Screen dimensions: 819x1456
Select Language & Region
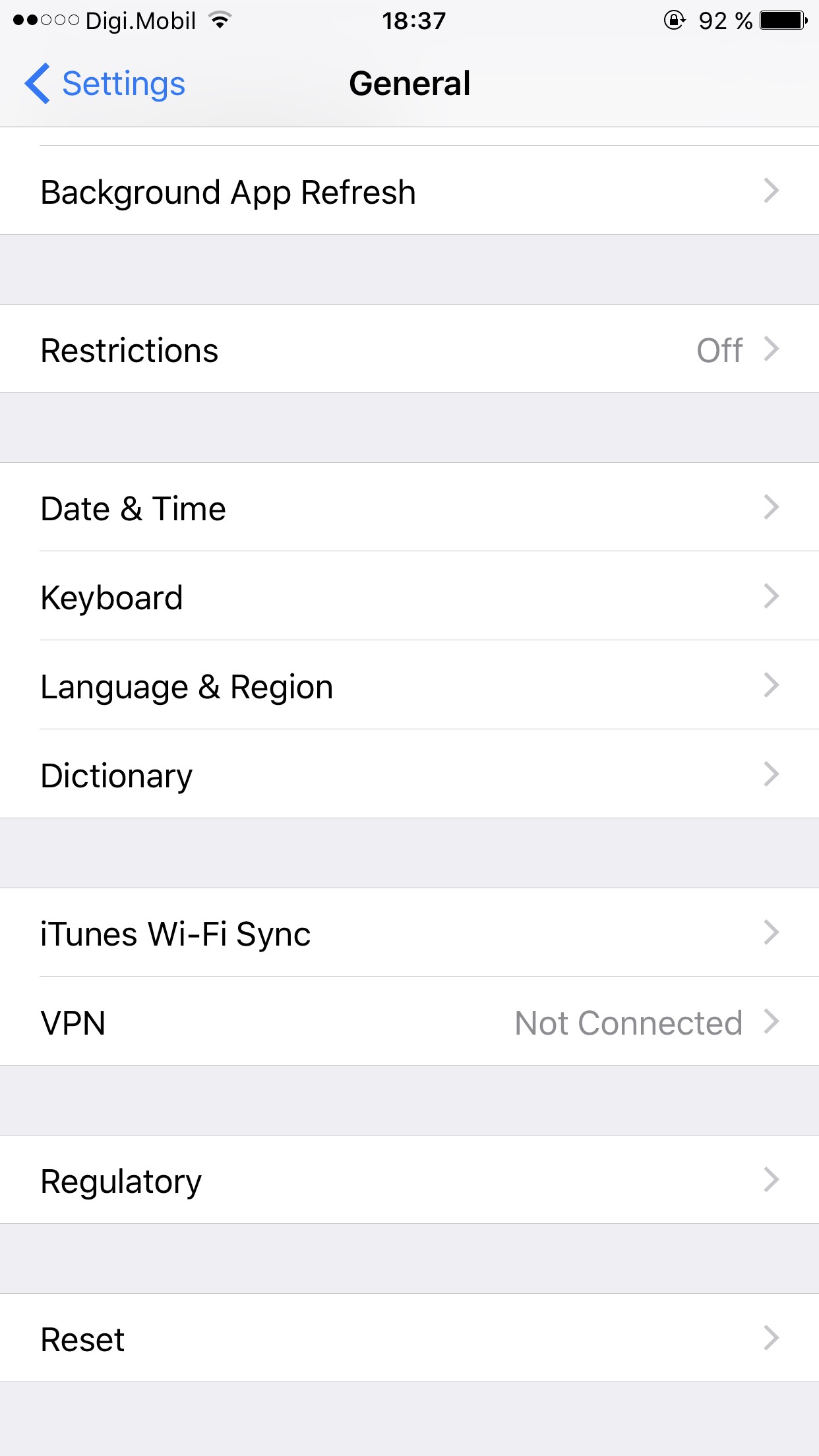(409, 686)
